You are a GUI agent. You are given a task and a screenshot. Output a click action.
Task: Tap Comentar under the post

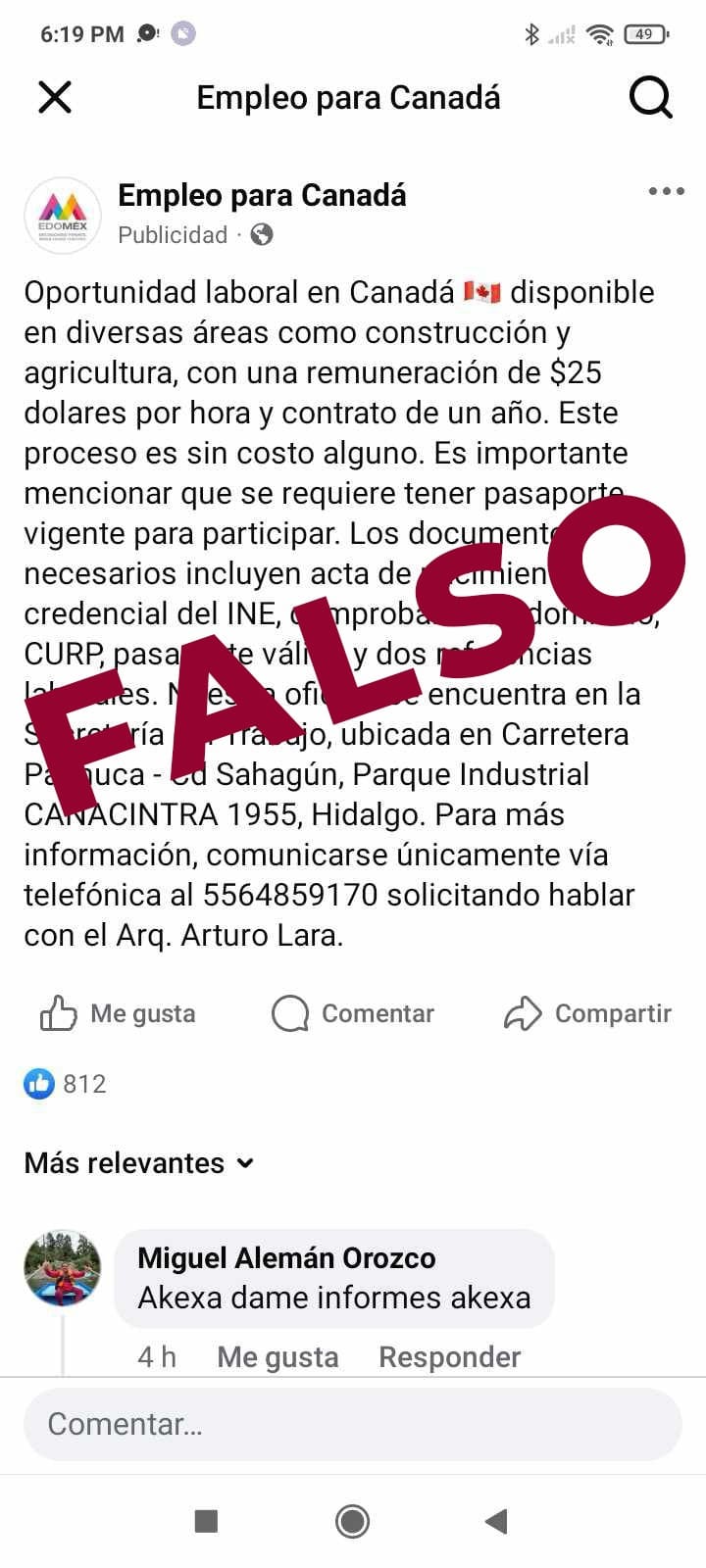coord(353,1013)
